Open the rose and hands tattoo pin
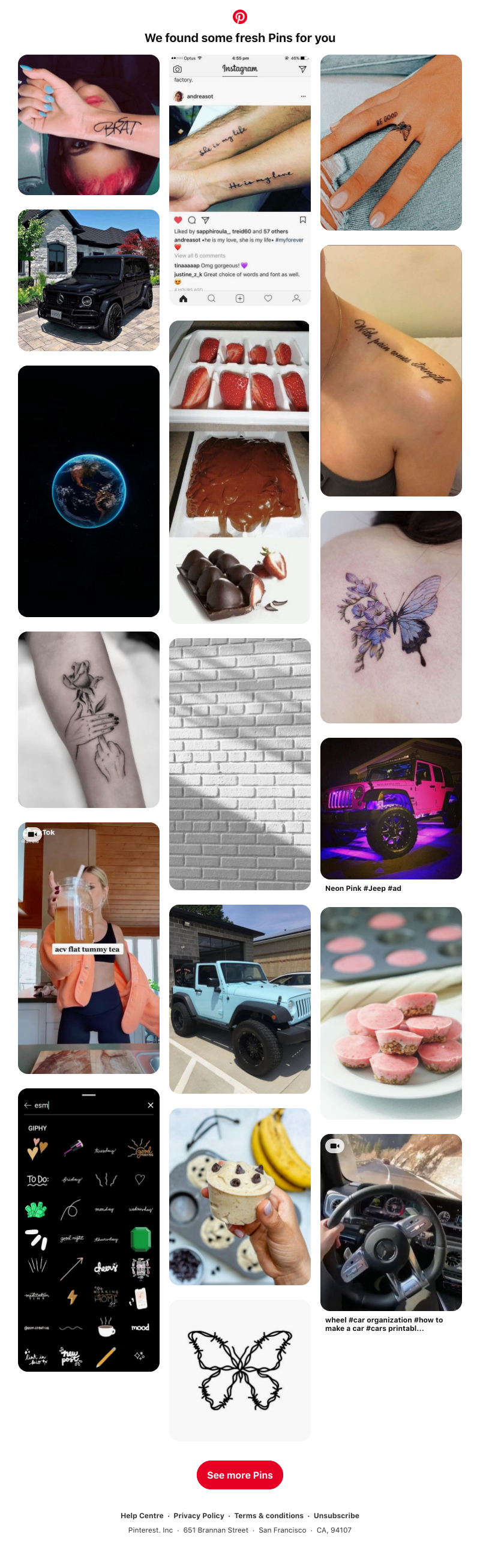This screenshot has width=480, height=1568. coord(88,720)
